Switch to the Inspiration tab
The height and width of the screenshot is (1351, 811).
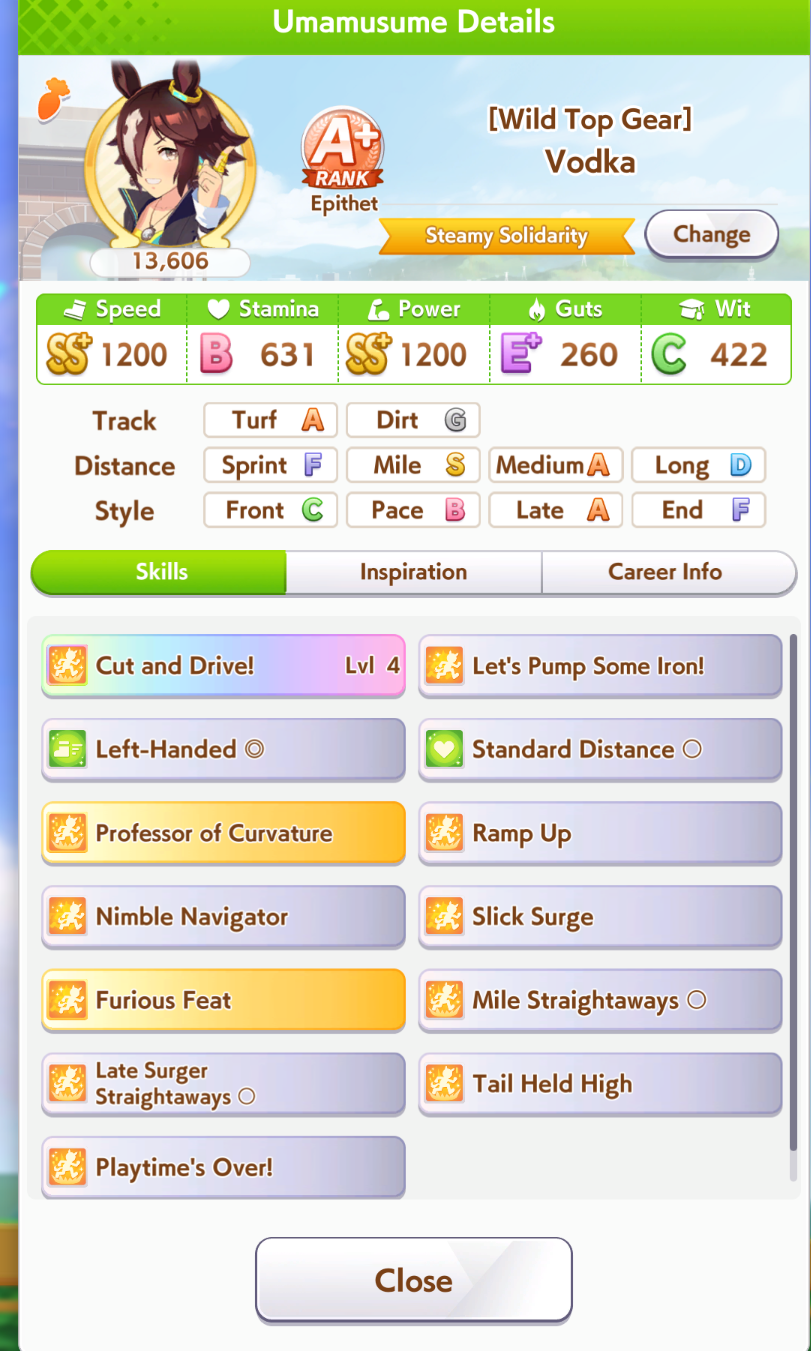coord(413,572)
